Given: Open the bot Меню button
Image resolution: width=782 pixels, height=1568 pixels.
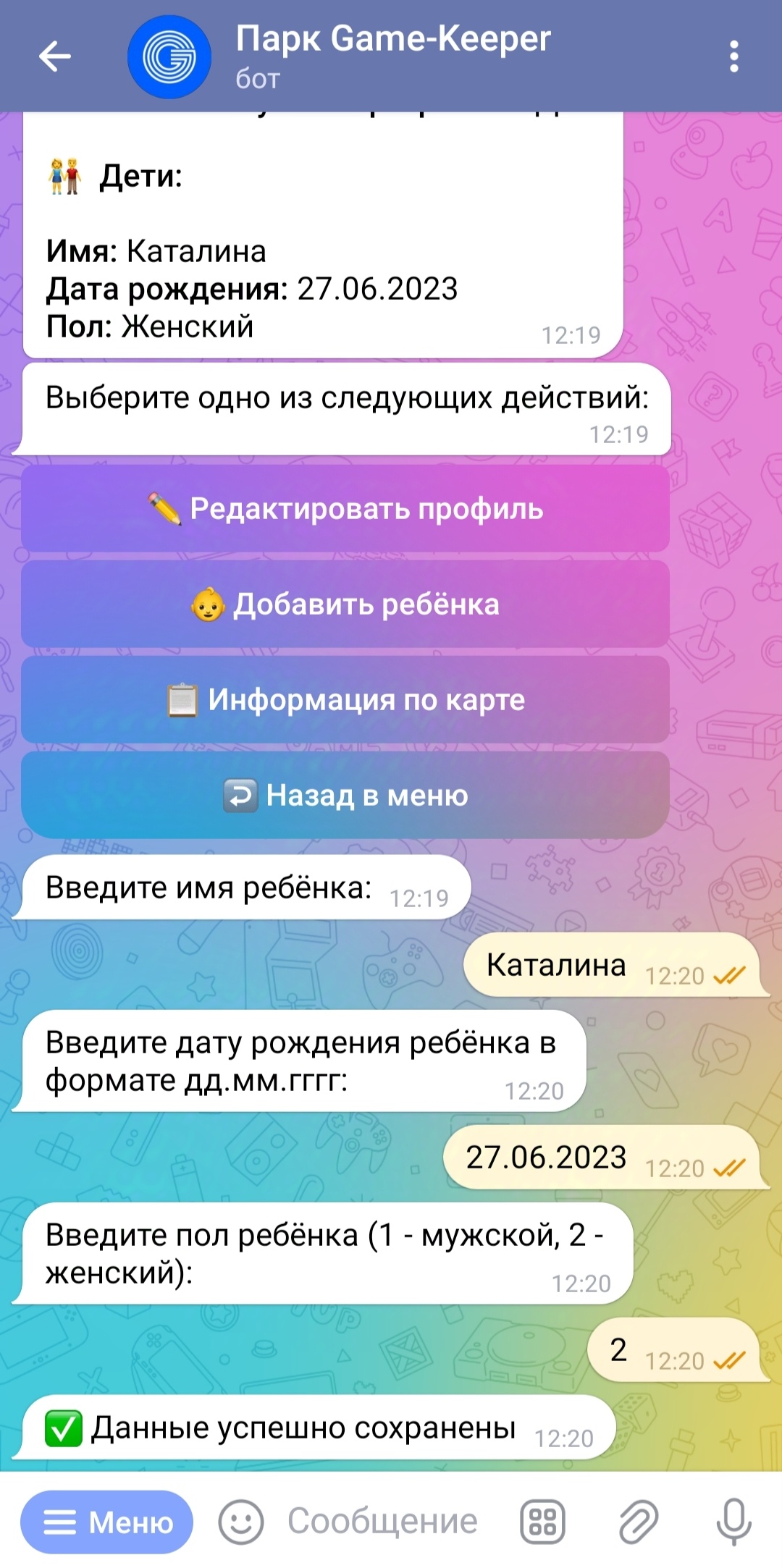Looking at the screenshot, I should point(107,1522).
